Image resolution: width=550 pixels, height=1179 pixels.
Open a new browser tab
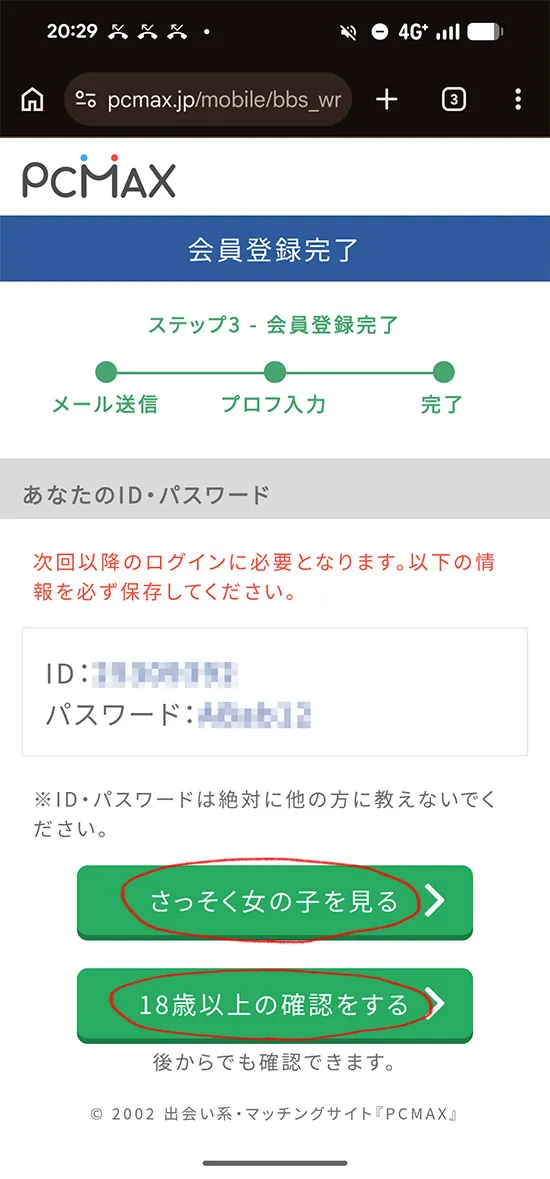tap(387, 99)
